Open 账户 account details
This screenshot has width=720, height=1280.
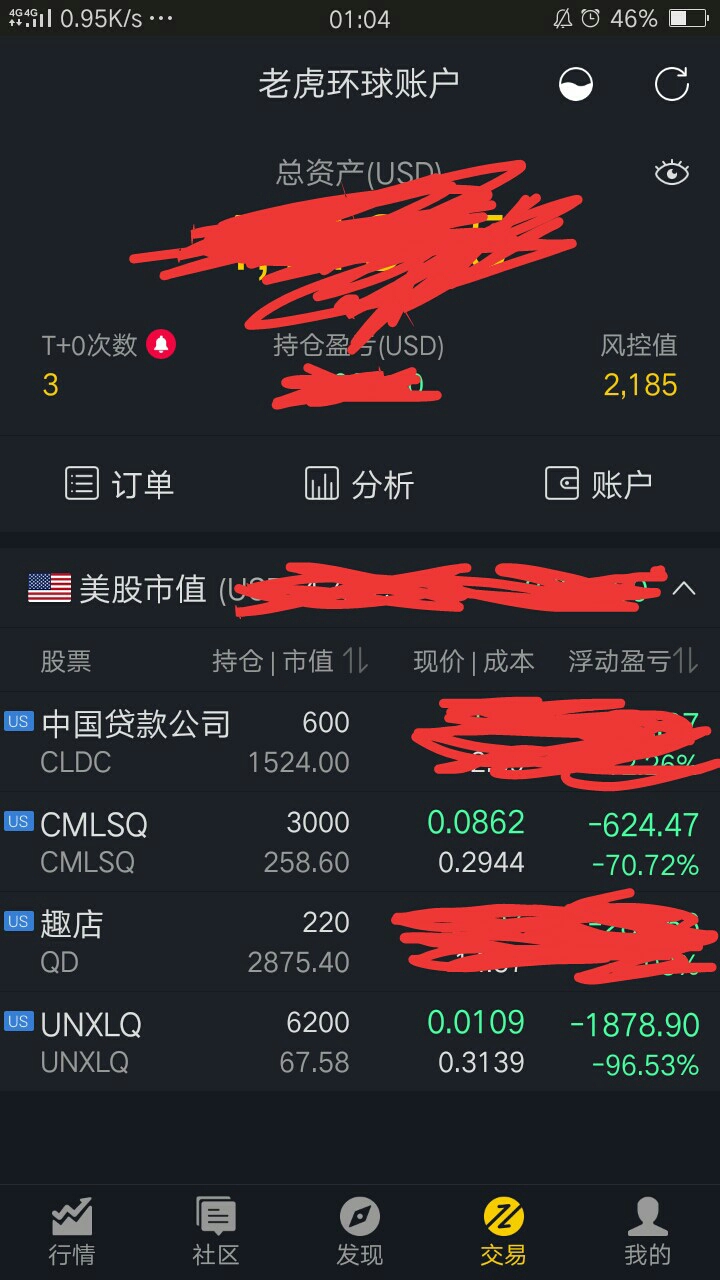click(x=598, y=484)
